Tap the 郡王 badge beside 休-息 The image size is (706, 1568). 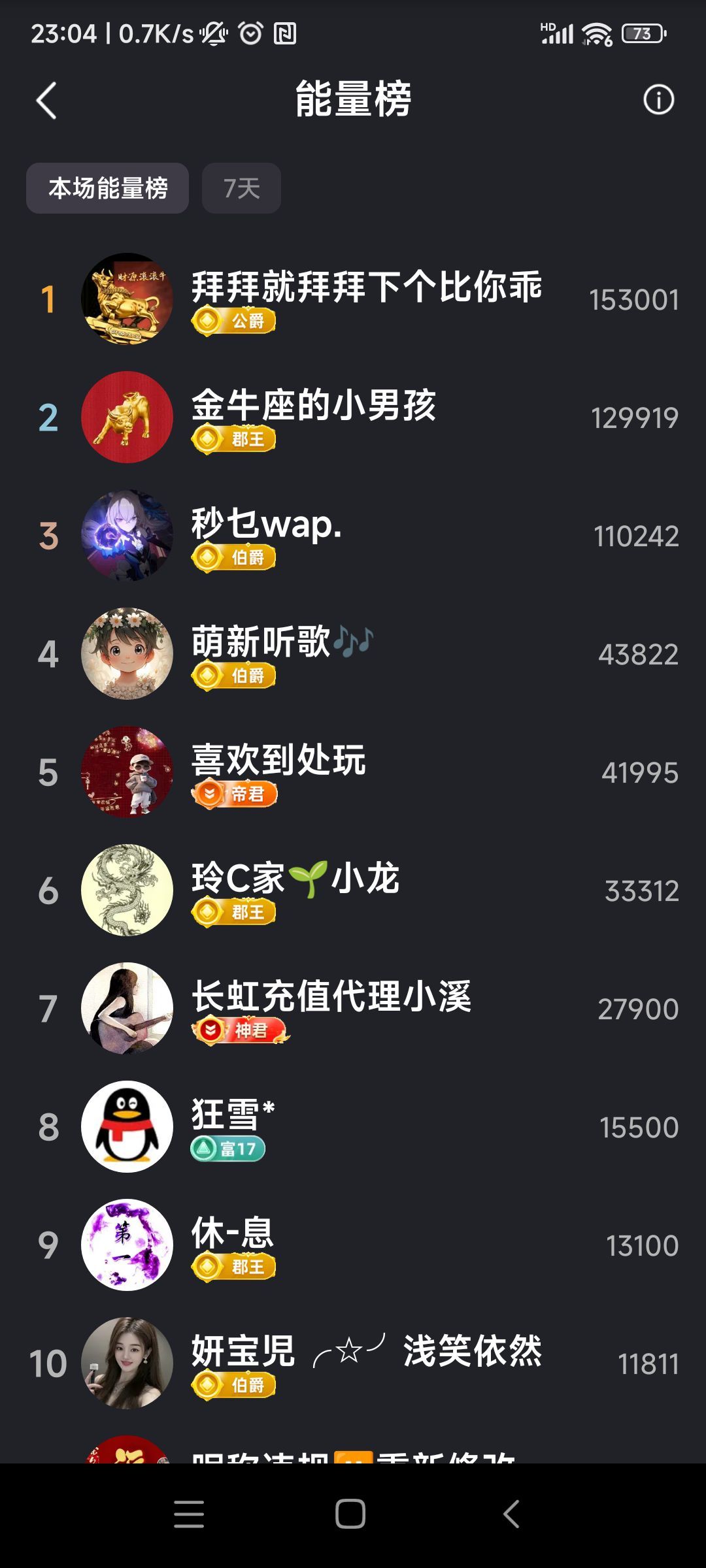click(x=234, y=1268)
